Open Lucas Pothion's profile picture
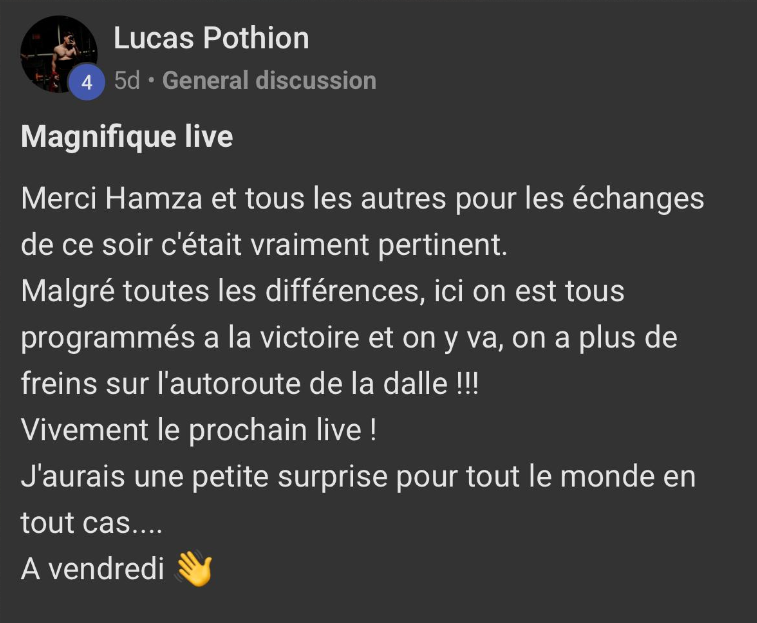Viewport: 757px width, 623px height. (57, 54)
